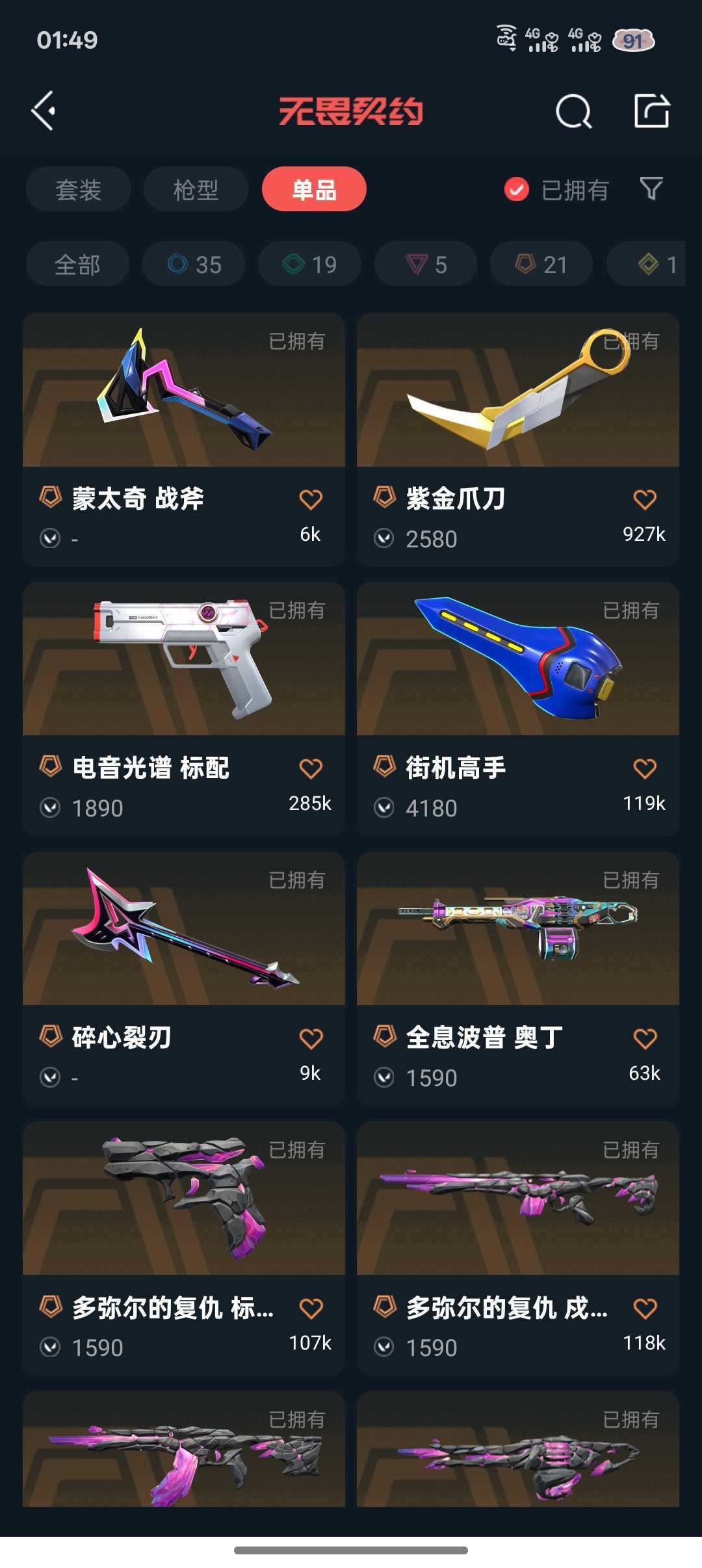
Task: Switch to the 套装 tab
Action: tap(79, 189)
